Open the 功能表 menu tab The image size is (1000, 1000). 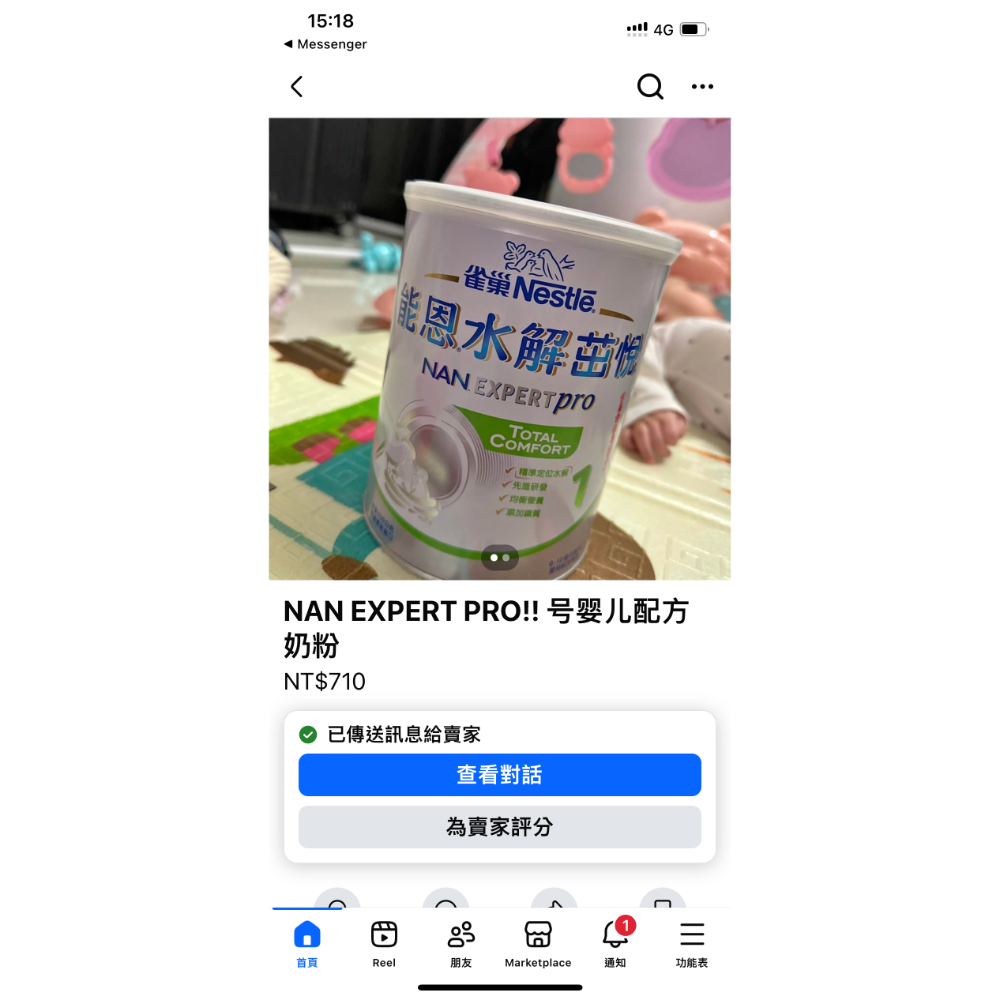pyautogui.click(x=692, y=943)
